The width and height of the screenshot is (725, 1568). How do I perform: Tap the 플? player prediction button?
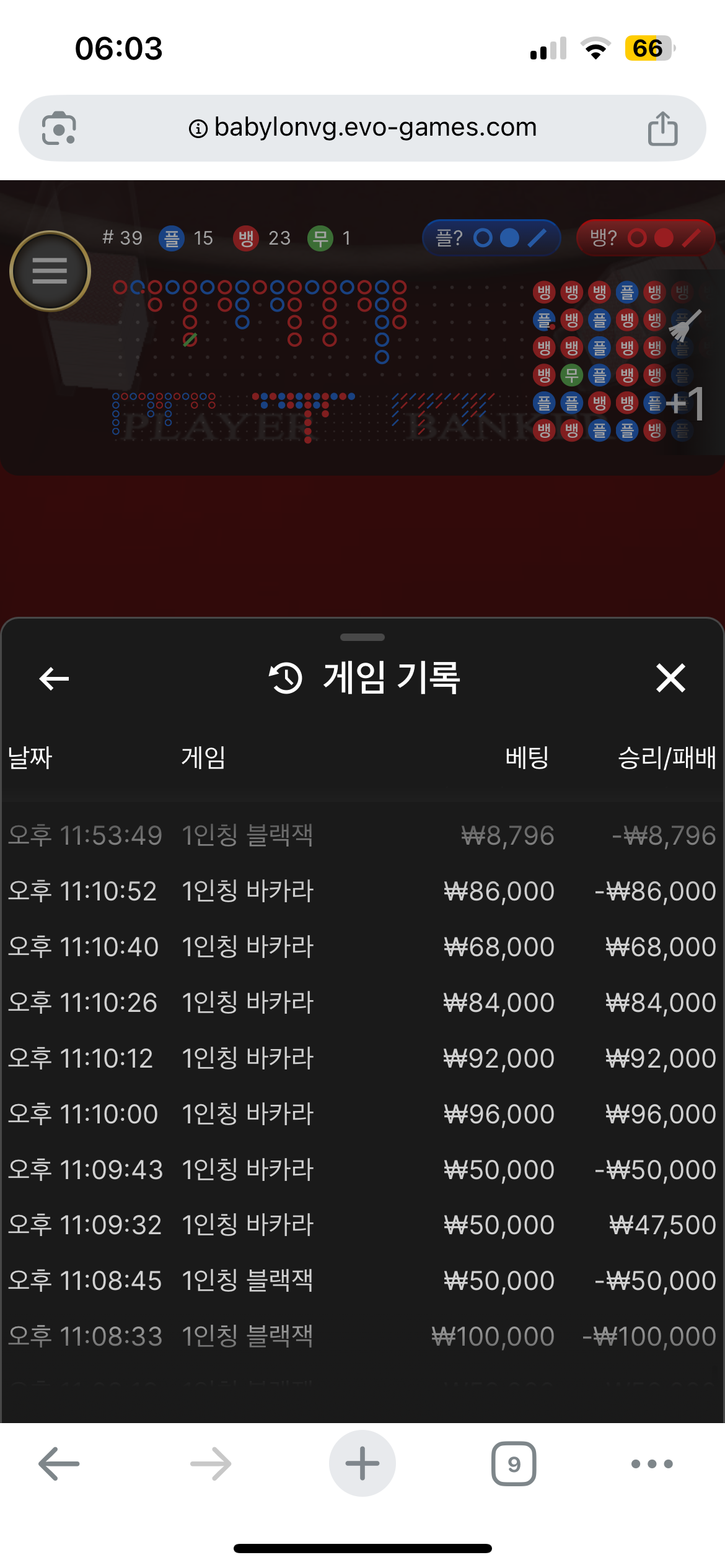coord(491,238)
